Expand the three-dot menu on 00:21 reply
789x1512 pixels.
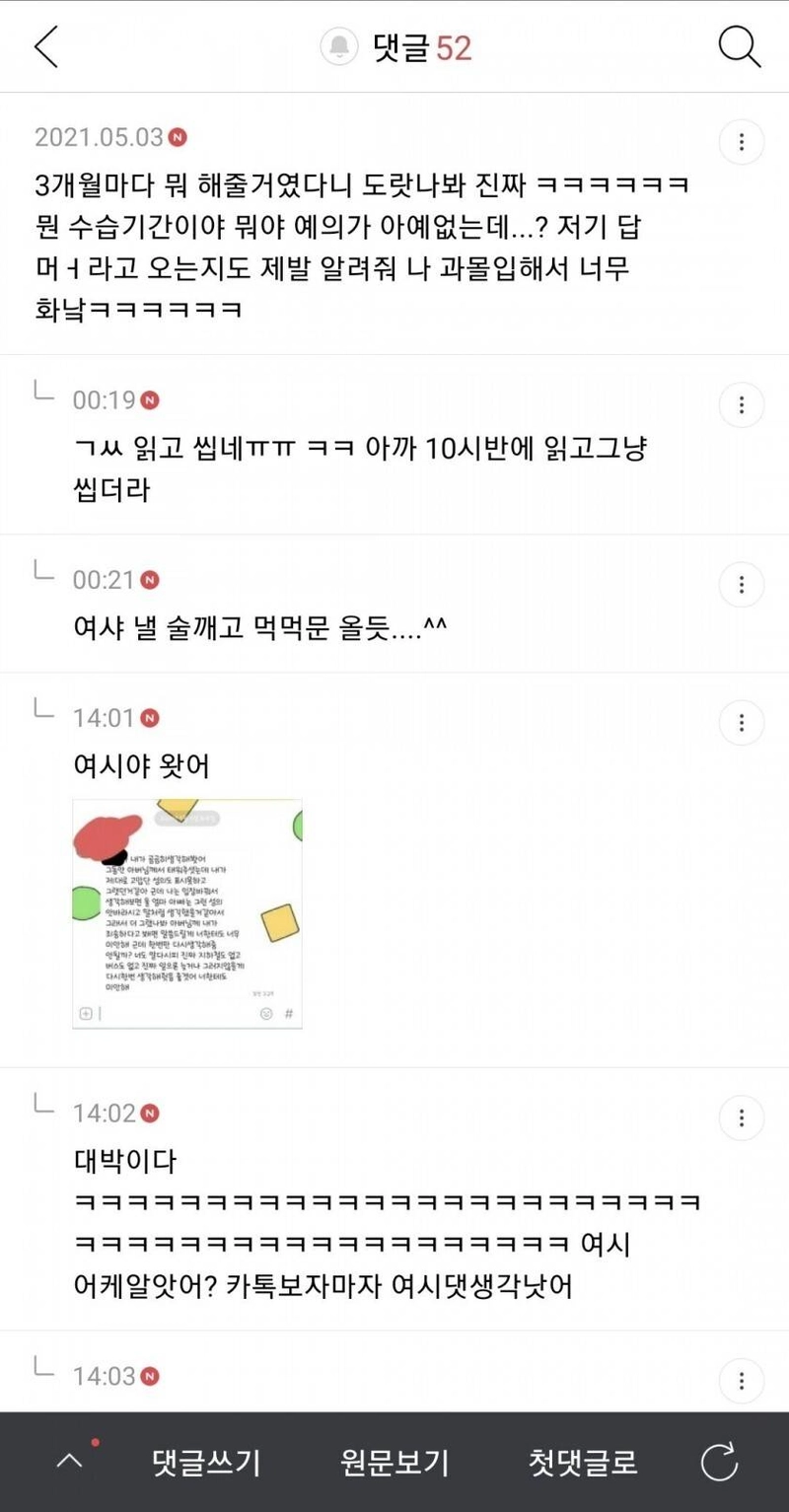pos(741,585)
